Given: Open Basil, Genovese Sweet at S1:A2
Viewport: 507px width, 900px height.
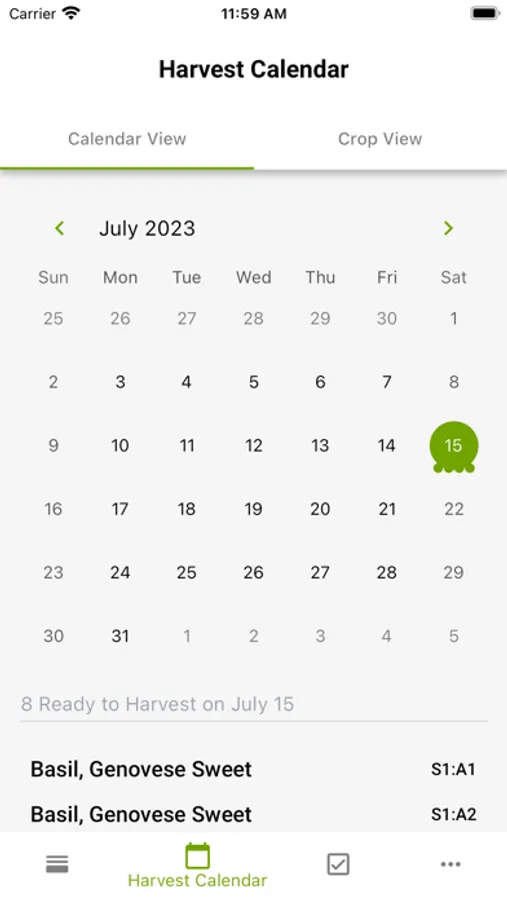Looking at the screenshot, I should (x=253, y=814).
